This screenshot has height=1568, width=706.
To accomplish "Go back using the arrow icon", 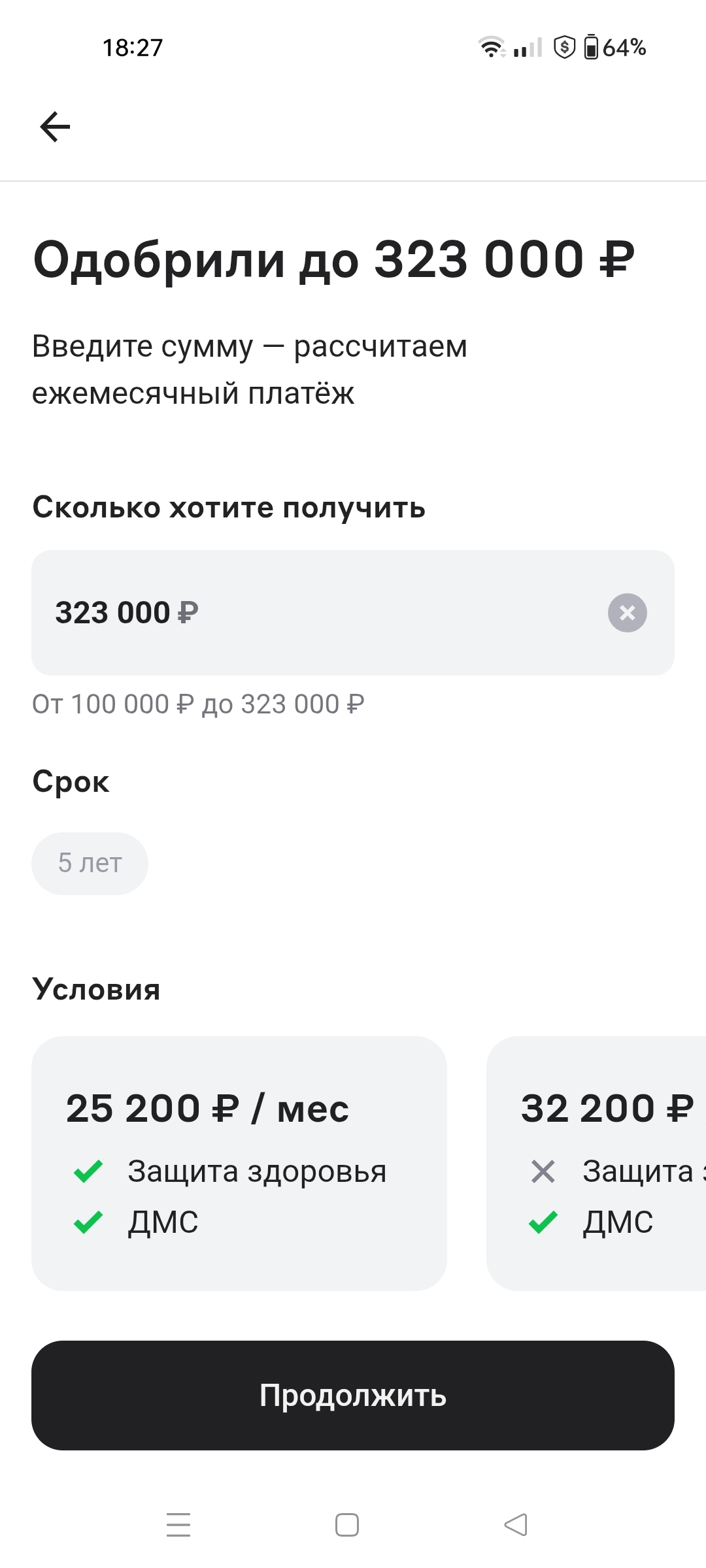I will coord(55,126).
